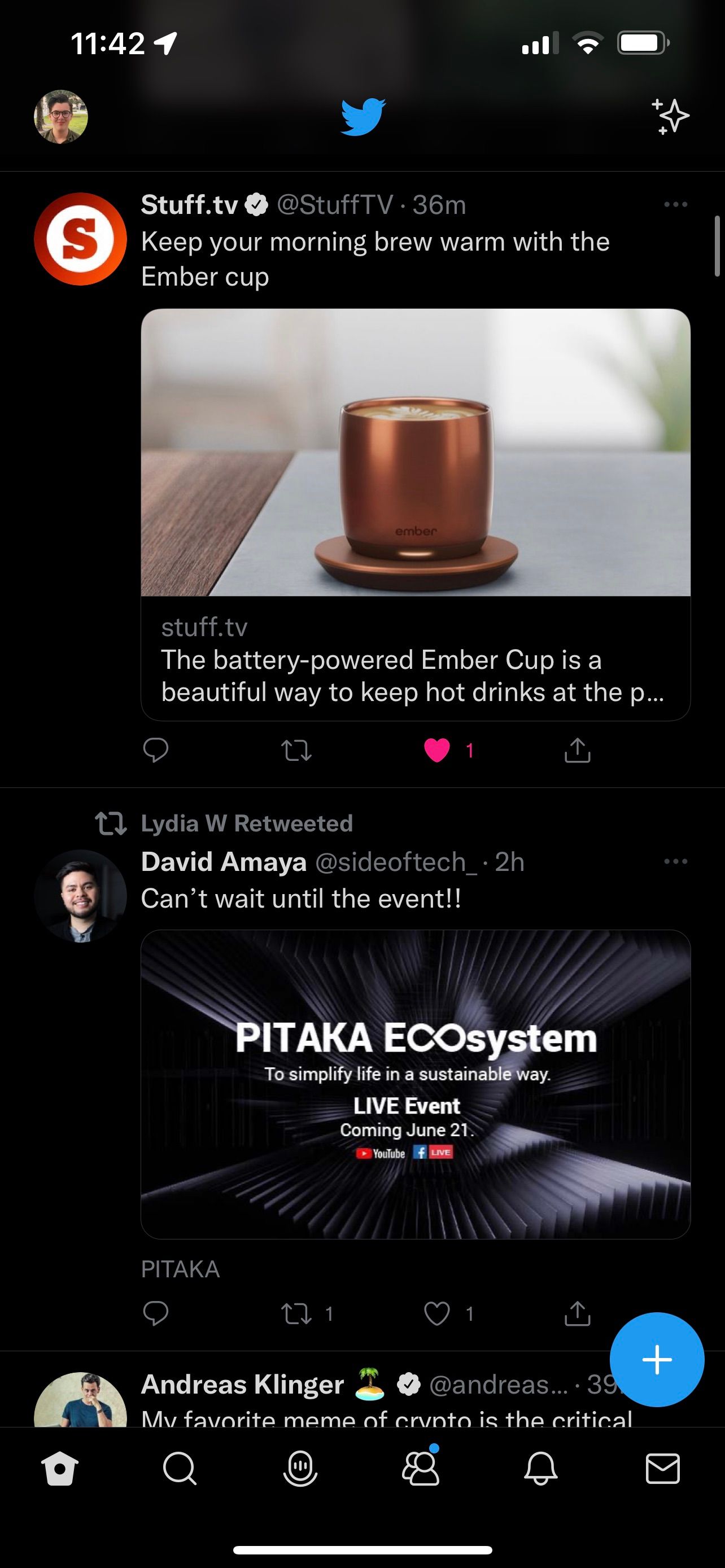The image size is (725, 1568).
Task: Open the Ember Cup article link card
Action: [x=415, y=514]
